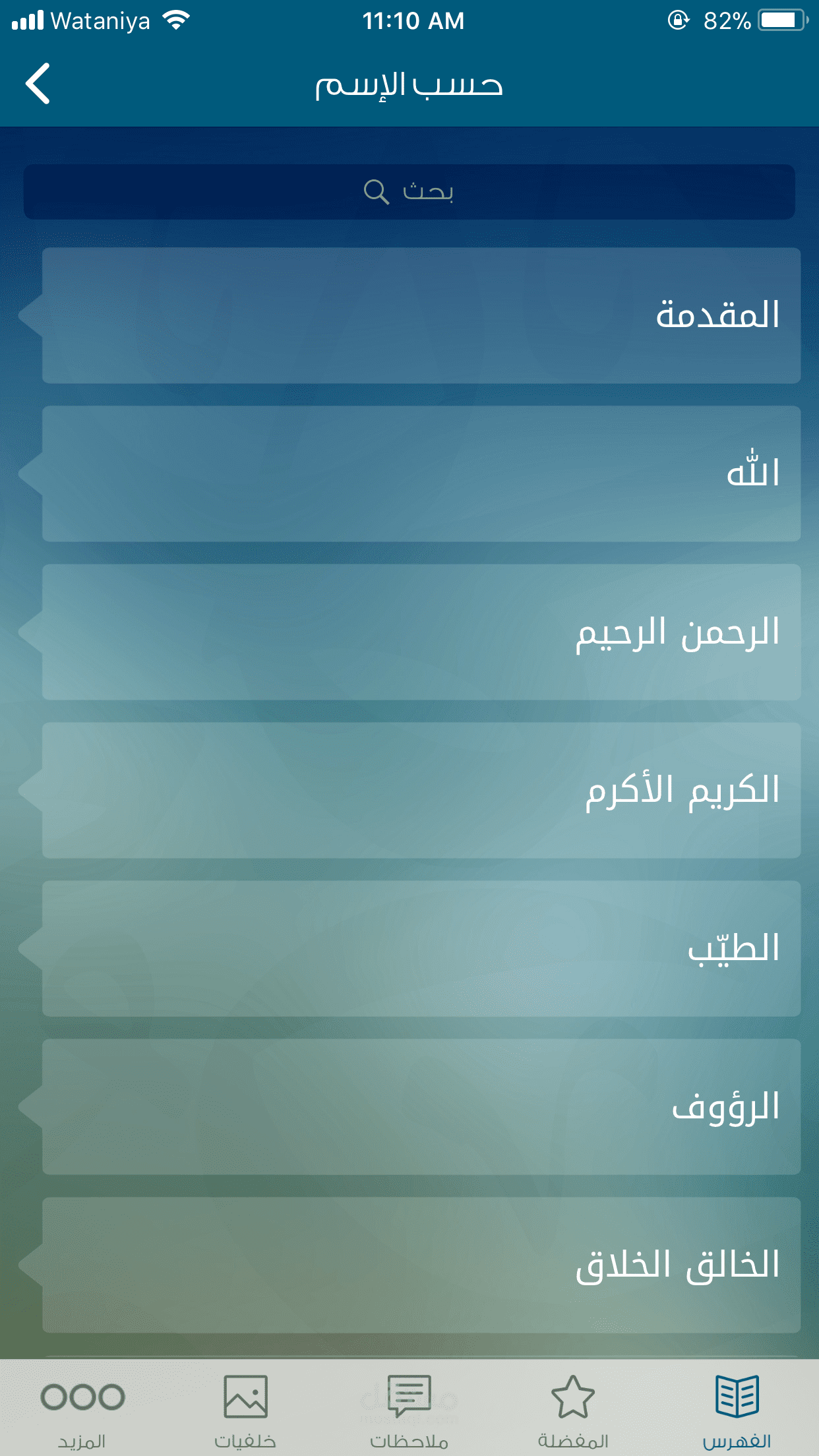Screen dimensions: 819x1456
Task: Open the الله entry
Action: click(421, 473)
